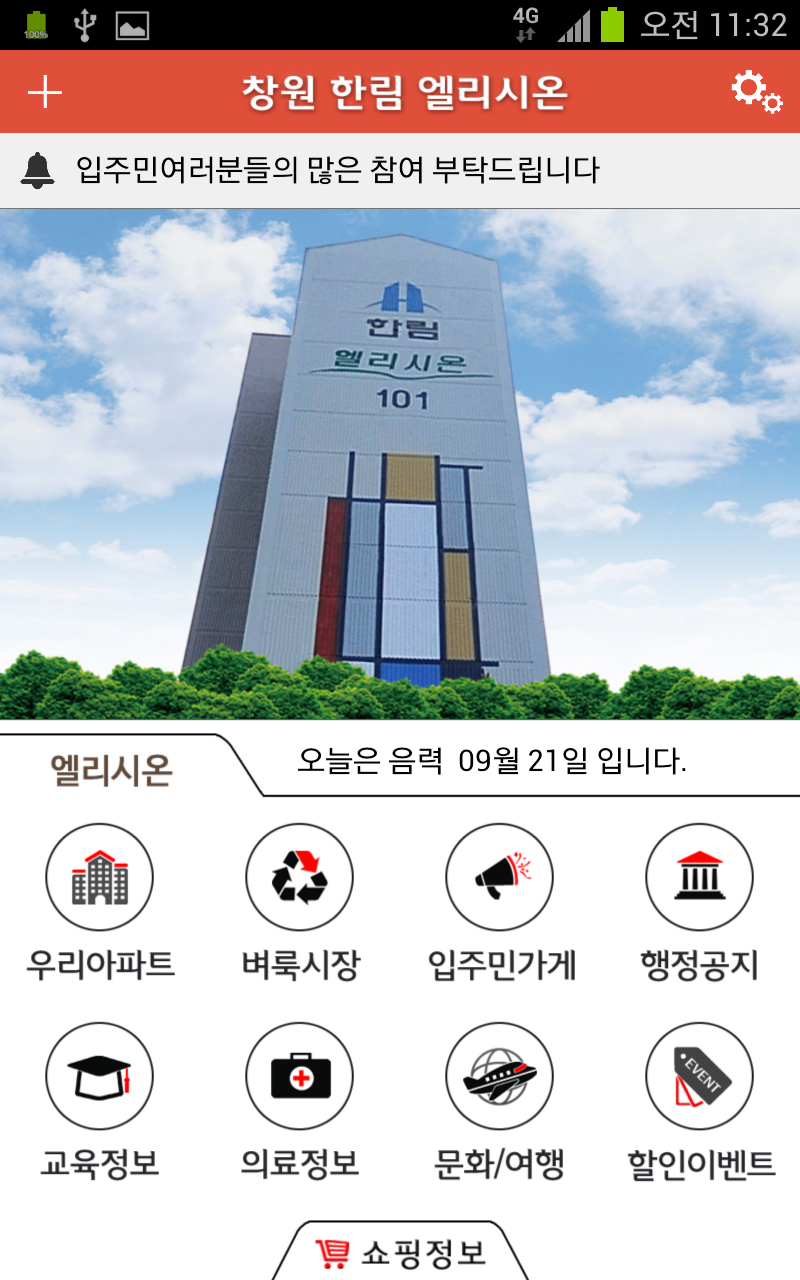The image size is (800, 1280).
Task: Switch to the 쇼핑정보 shopping tab
Action: point(400,1253)
